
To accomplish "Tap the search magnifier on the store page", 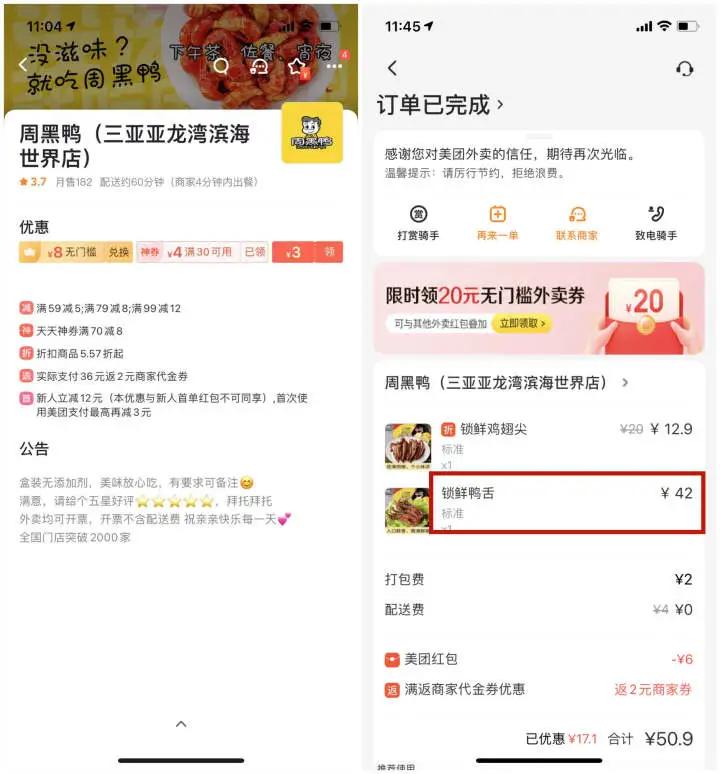I will (x=221, y=67).
